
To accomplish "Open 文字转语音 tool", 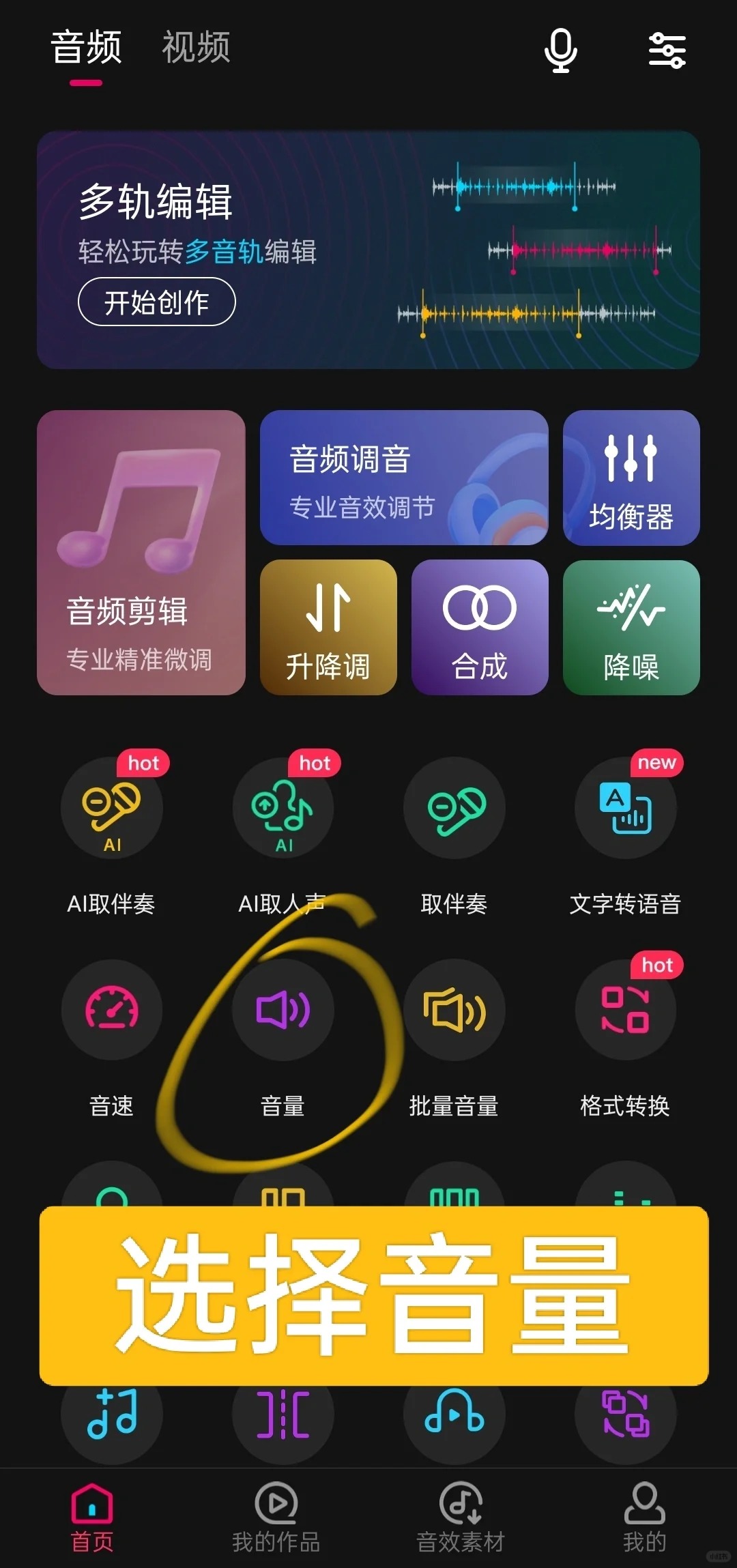I will click(x=626, y=809).
